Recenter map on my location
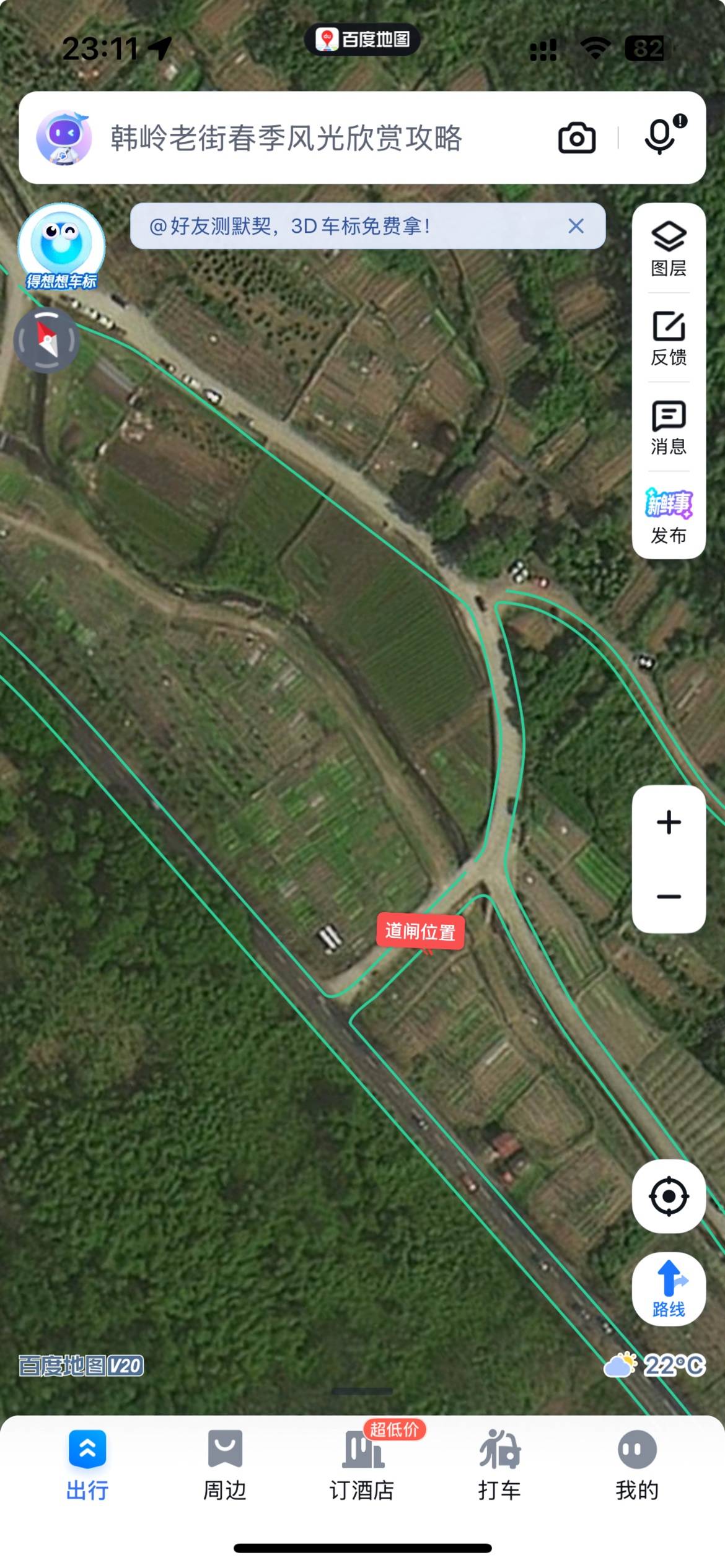Viewport: 725px width, 1568px height. pyautogui.click(x=669, y=1196)
